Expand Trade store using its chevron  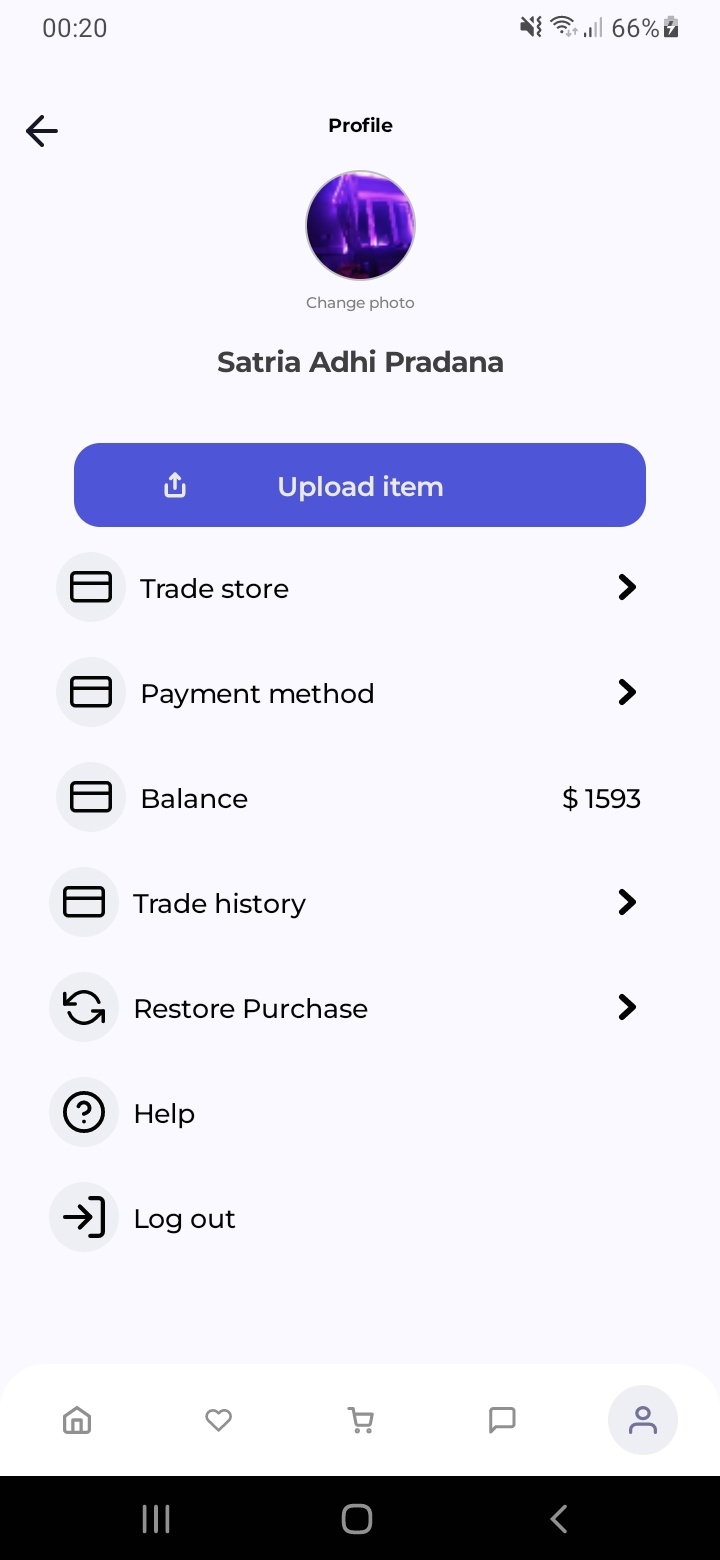[627, 587]
